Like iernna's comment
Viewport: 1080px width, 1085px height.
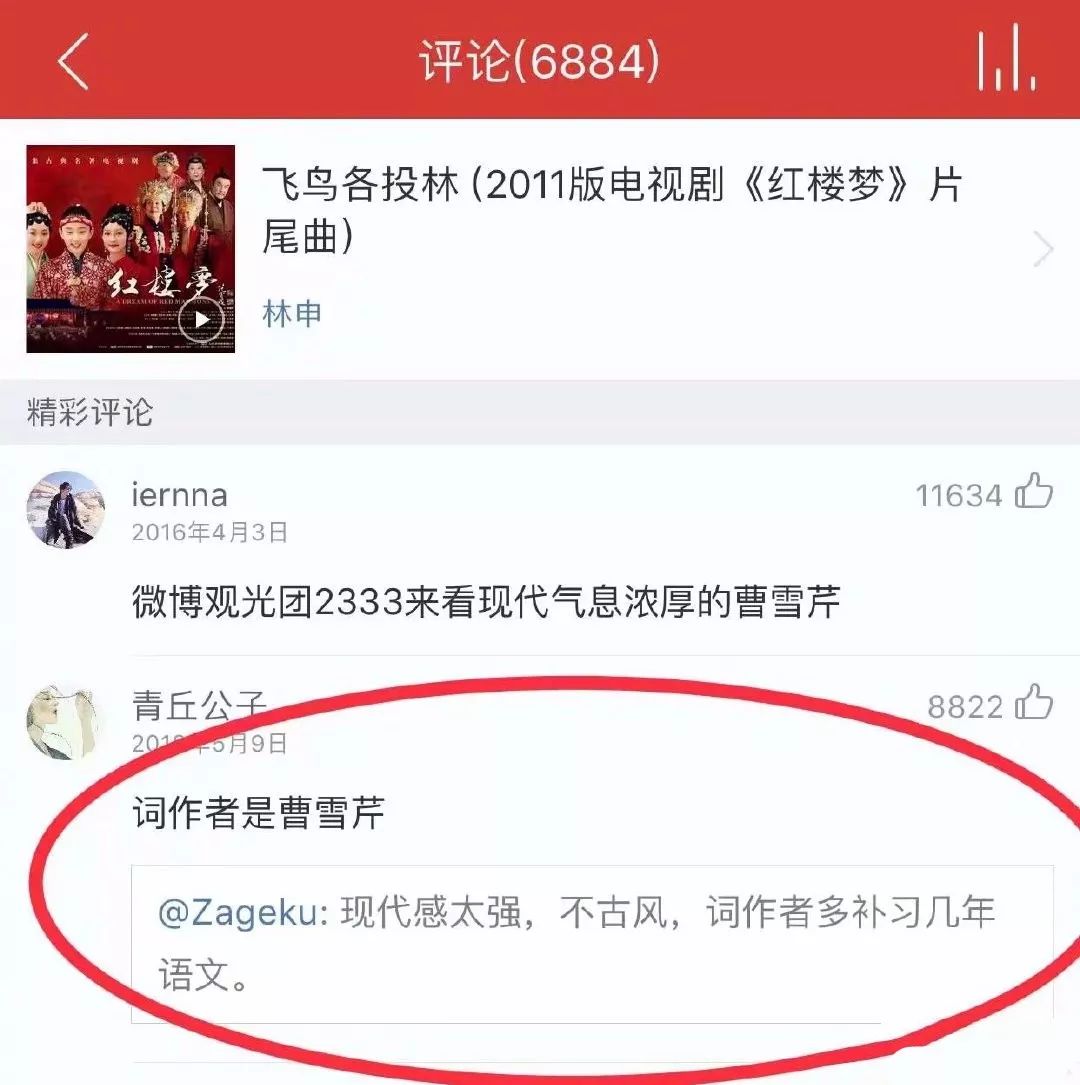1034,492
